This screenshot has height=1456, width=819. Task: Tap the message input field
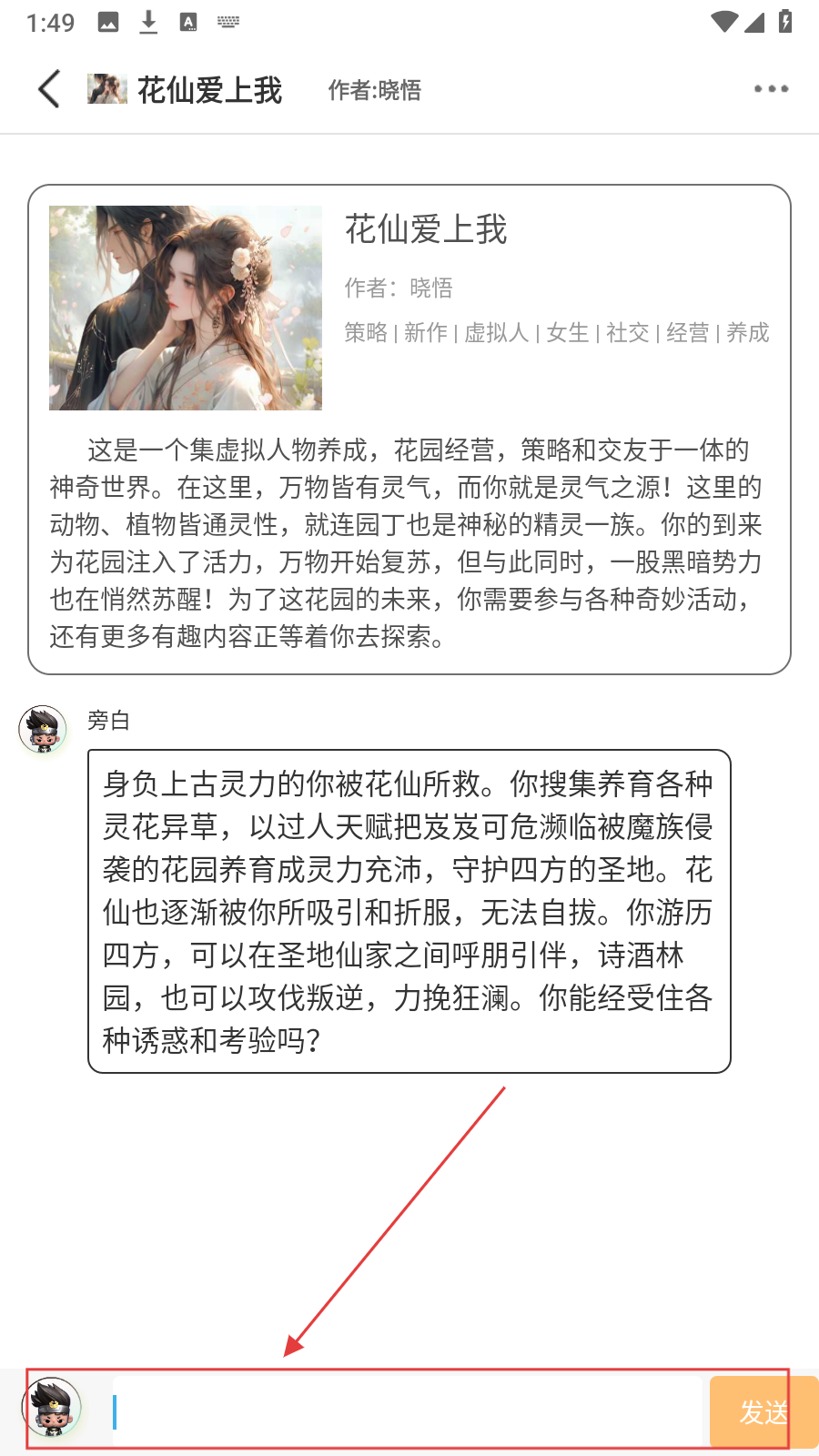point(409,1411)
